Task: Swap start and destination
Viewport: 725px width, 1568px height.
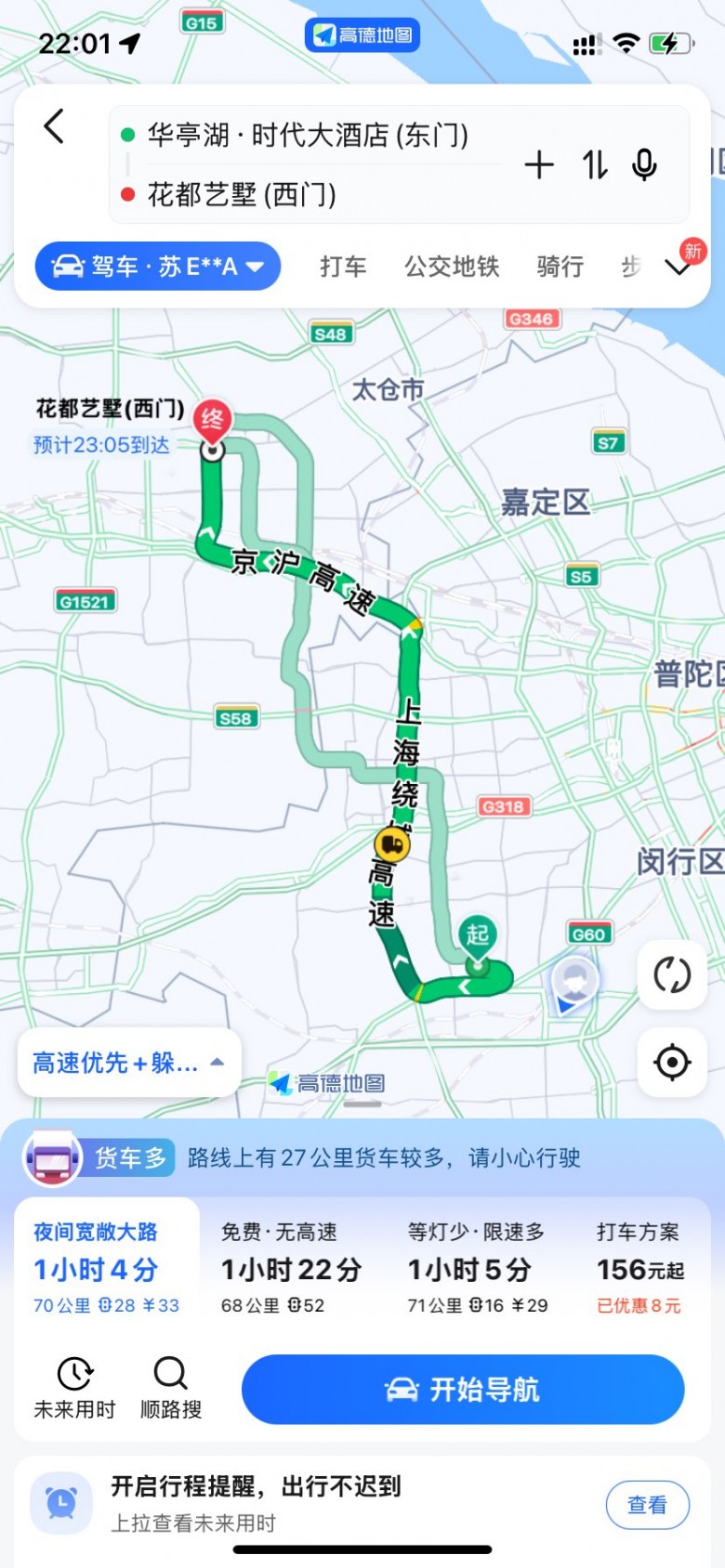Action: tap(595, 165)
